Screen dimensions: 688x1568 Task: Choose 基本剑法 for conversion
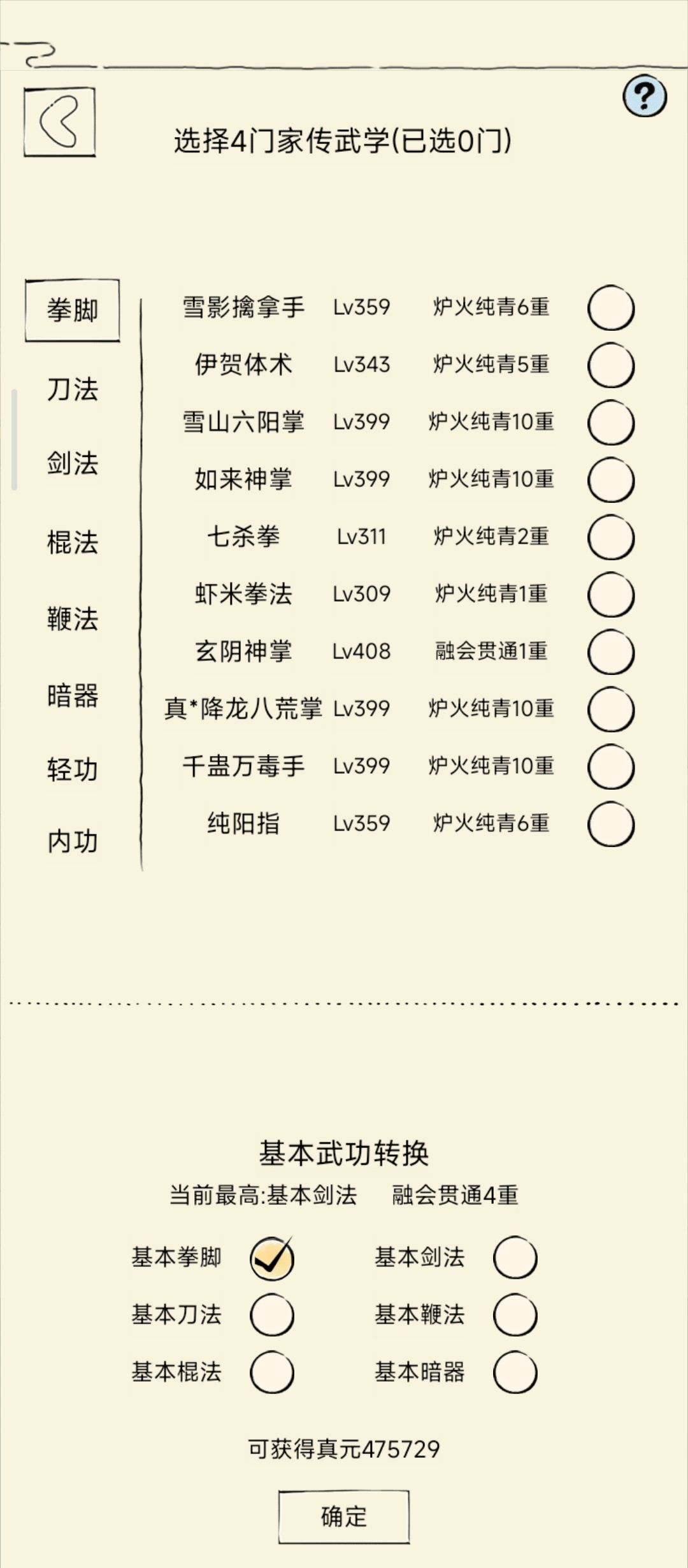(x=515, y=1258)
